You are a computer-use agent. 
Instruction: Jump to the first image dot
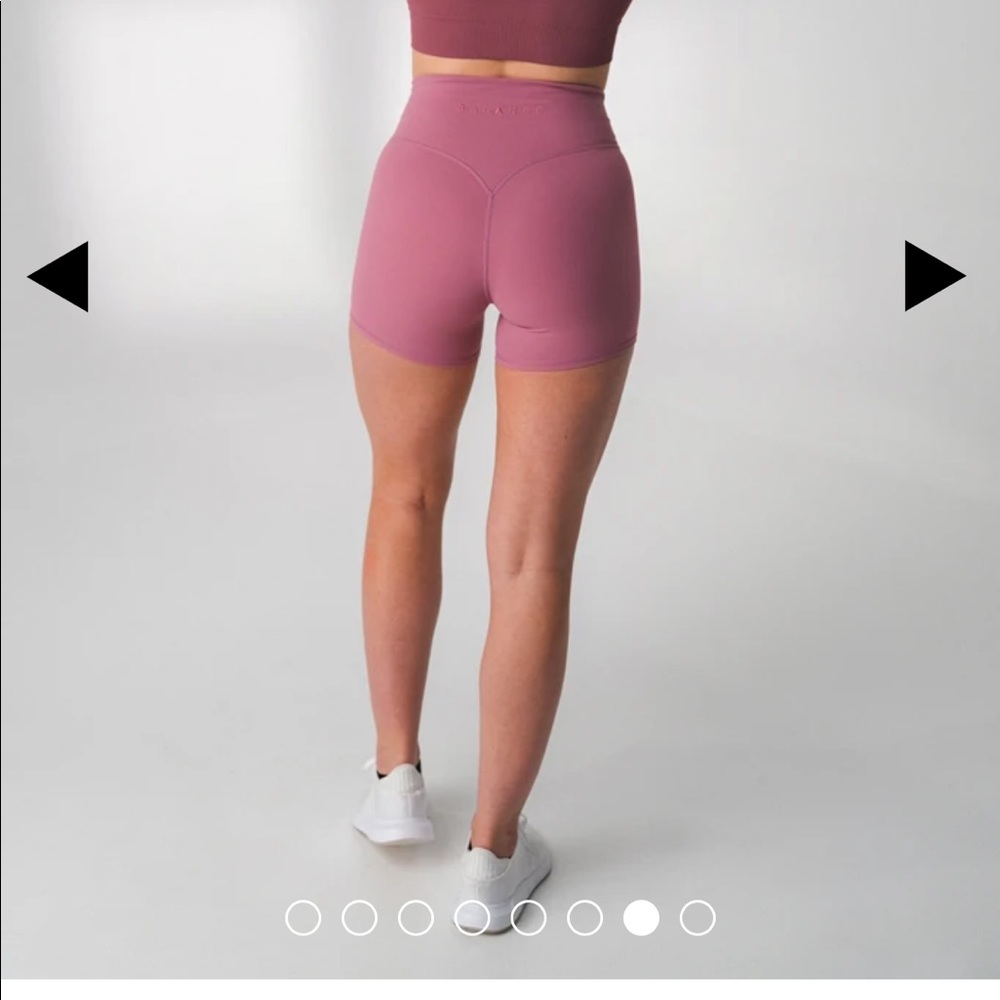point(303,917)
